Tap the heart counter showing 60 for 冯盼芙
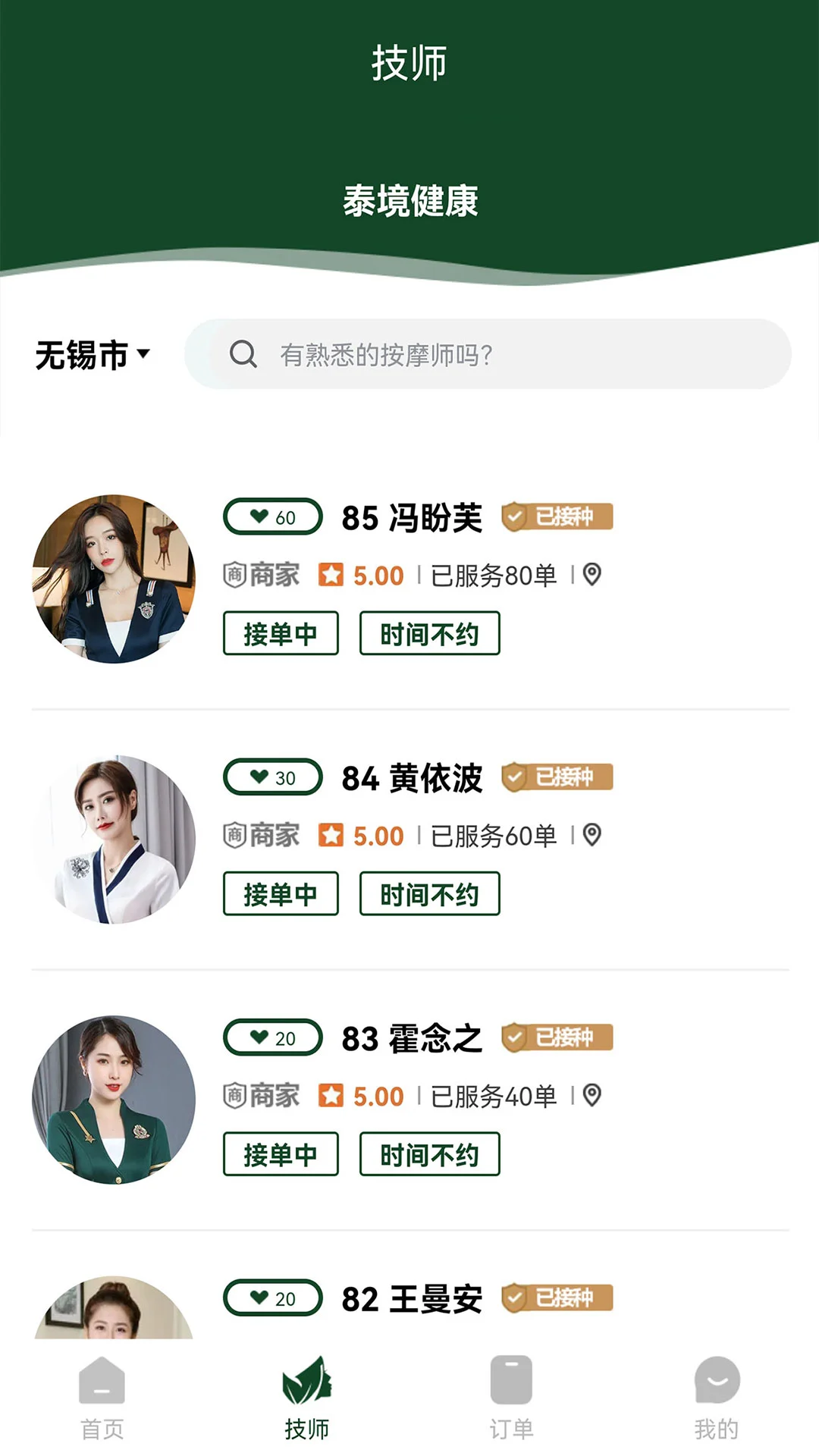Screen dimensions: 819x1456 pyautogui.click(x=271, y=517)
